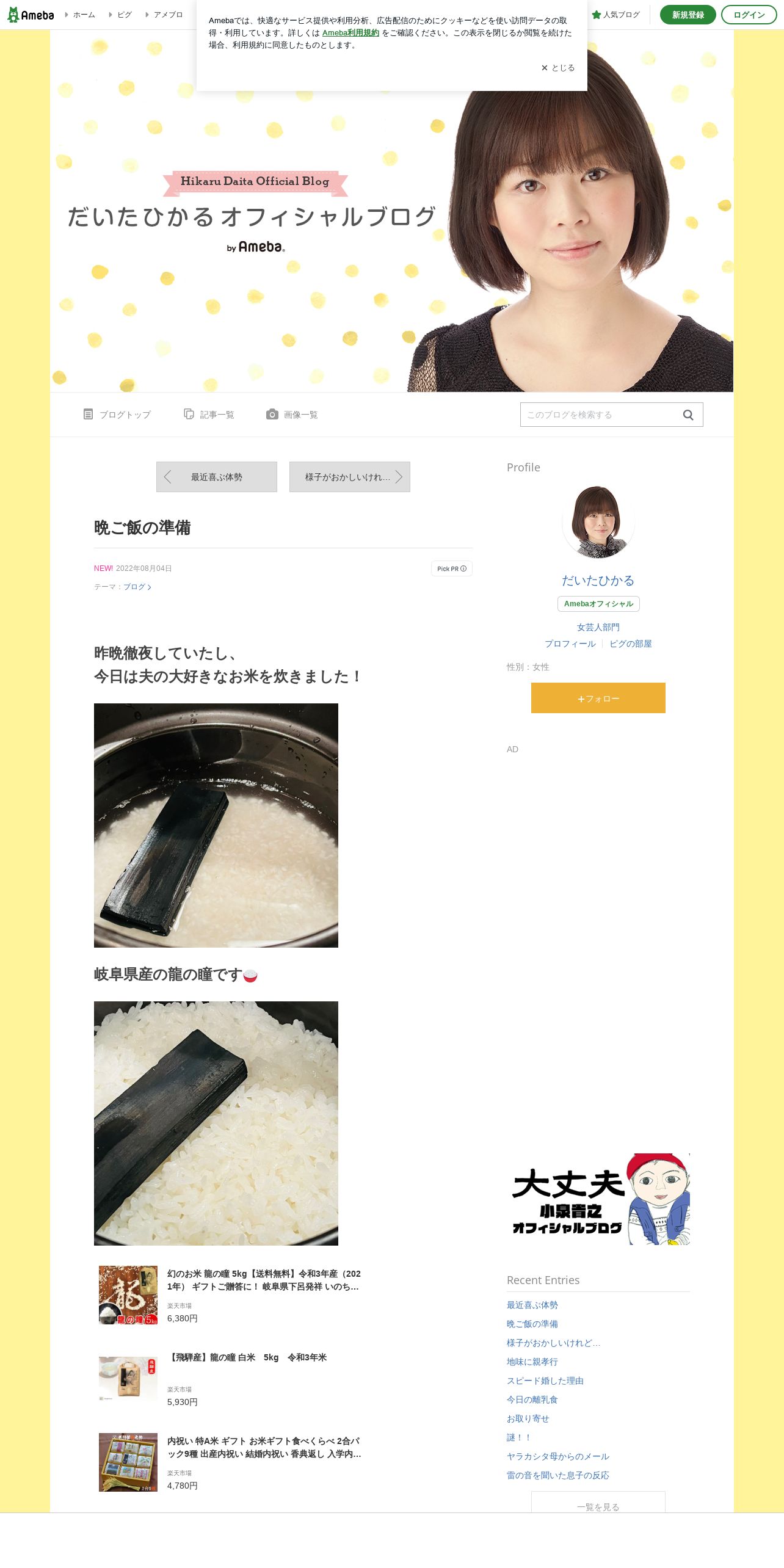The width and height of the screenshot is (784, 1568).
Task: Open the 人気ブログ link
Action: [615, 15]
